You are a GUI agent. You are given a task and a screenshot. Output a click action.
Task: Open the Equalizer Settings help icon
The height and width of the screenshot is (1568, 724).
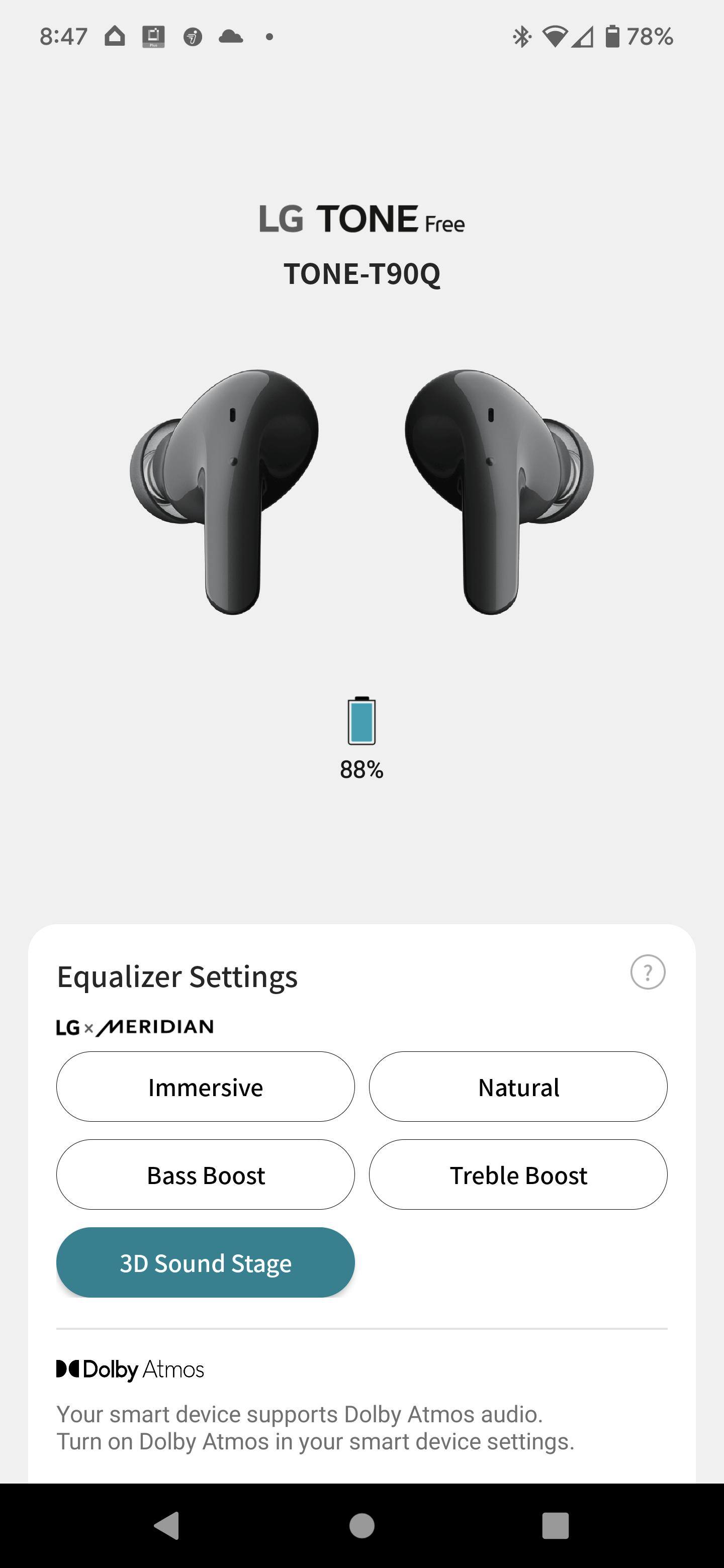(647, 972)
